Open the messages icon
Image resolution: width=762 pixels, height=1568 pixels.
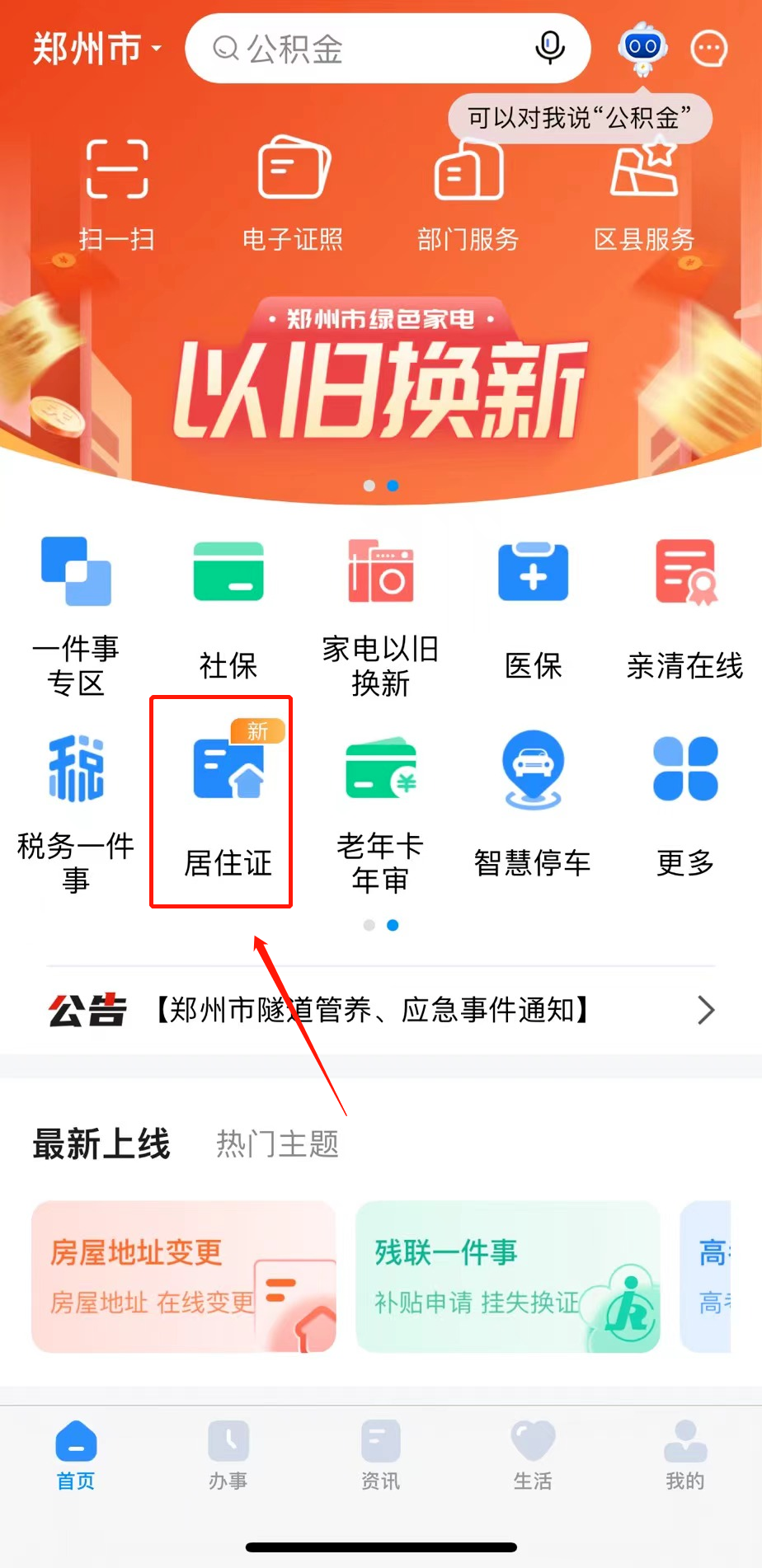pos(708,49)
